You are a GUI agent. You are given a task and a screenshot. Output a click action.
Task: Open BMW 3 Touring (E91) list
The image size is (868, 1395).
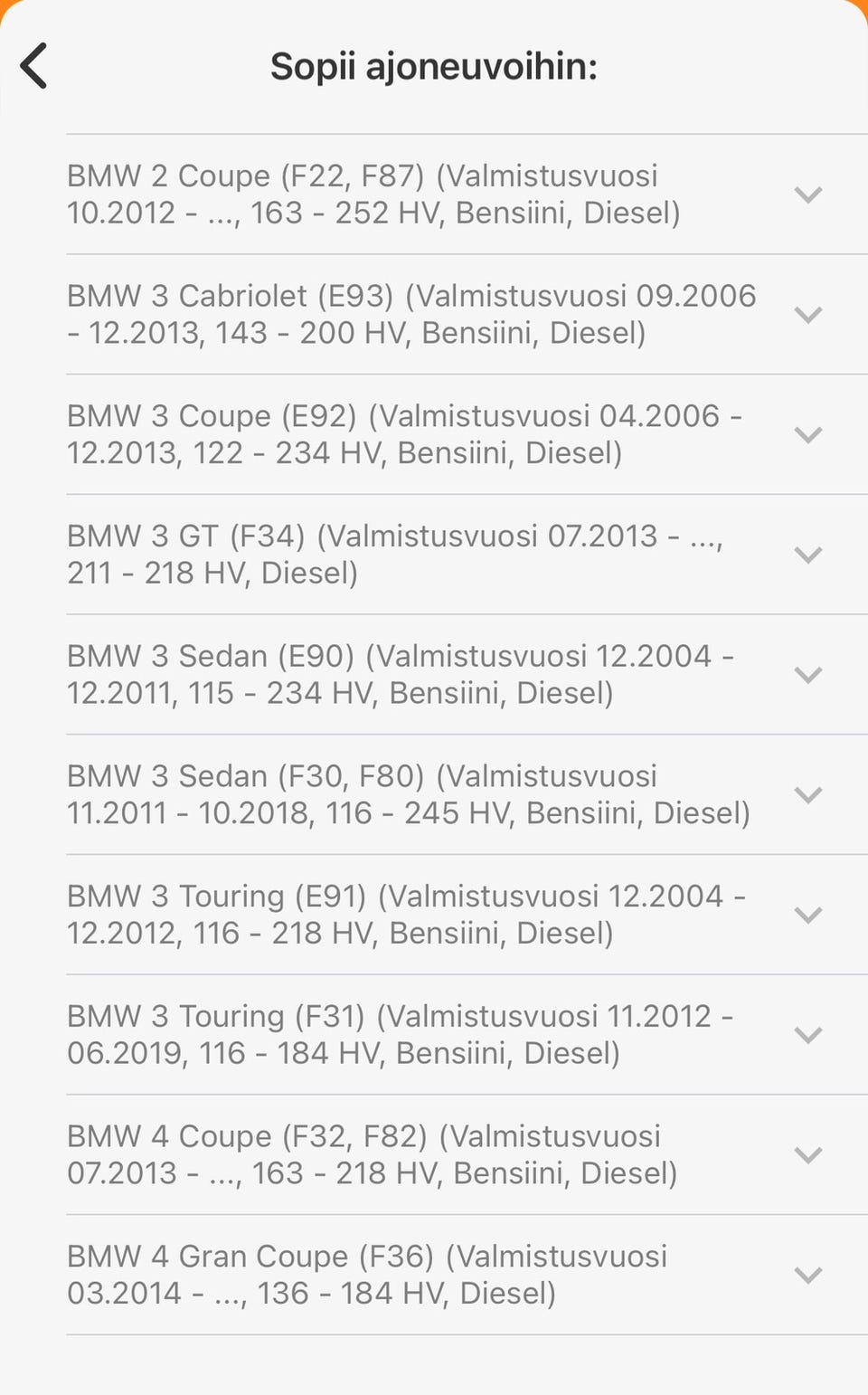tap(807, 915)
